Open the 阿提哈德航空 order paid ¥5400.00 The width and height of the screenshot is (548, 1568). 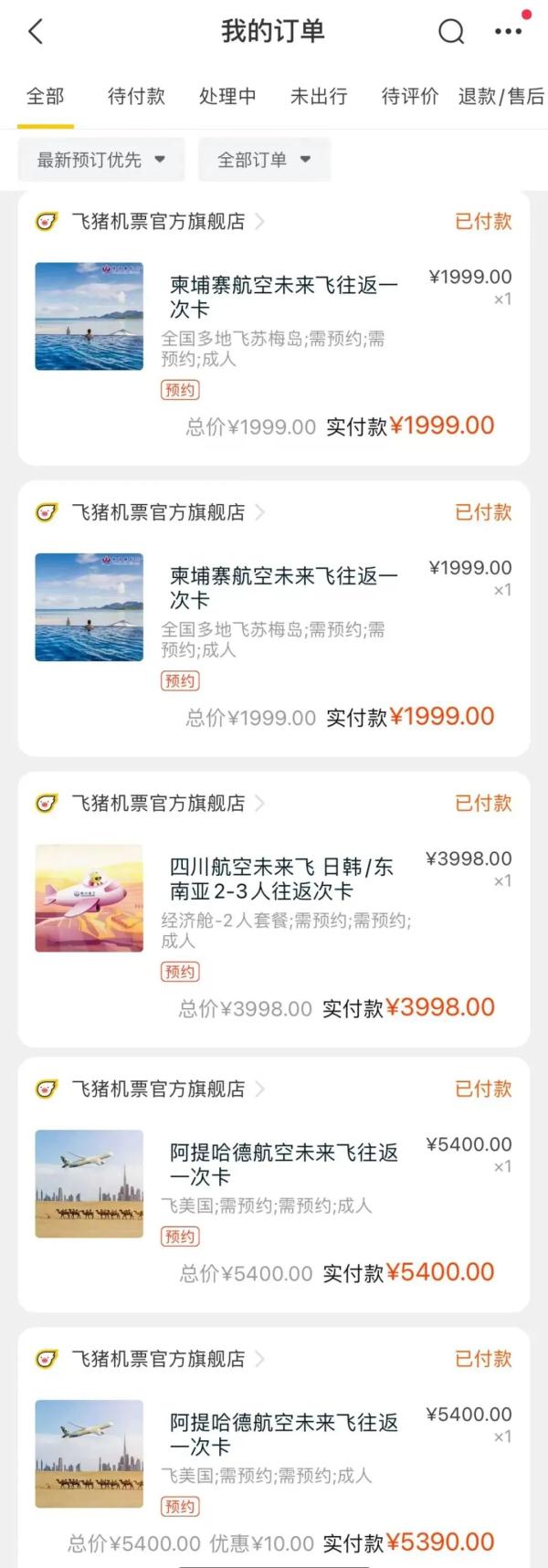pyautogui.click(x=283, y=1164)
